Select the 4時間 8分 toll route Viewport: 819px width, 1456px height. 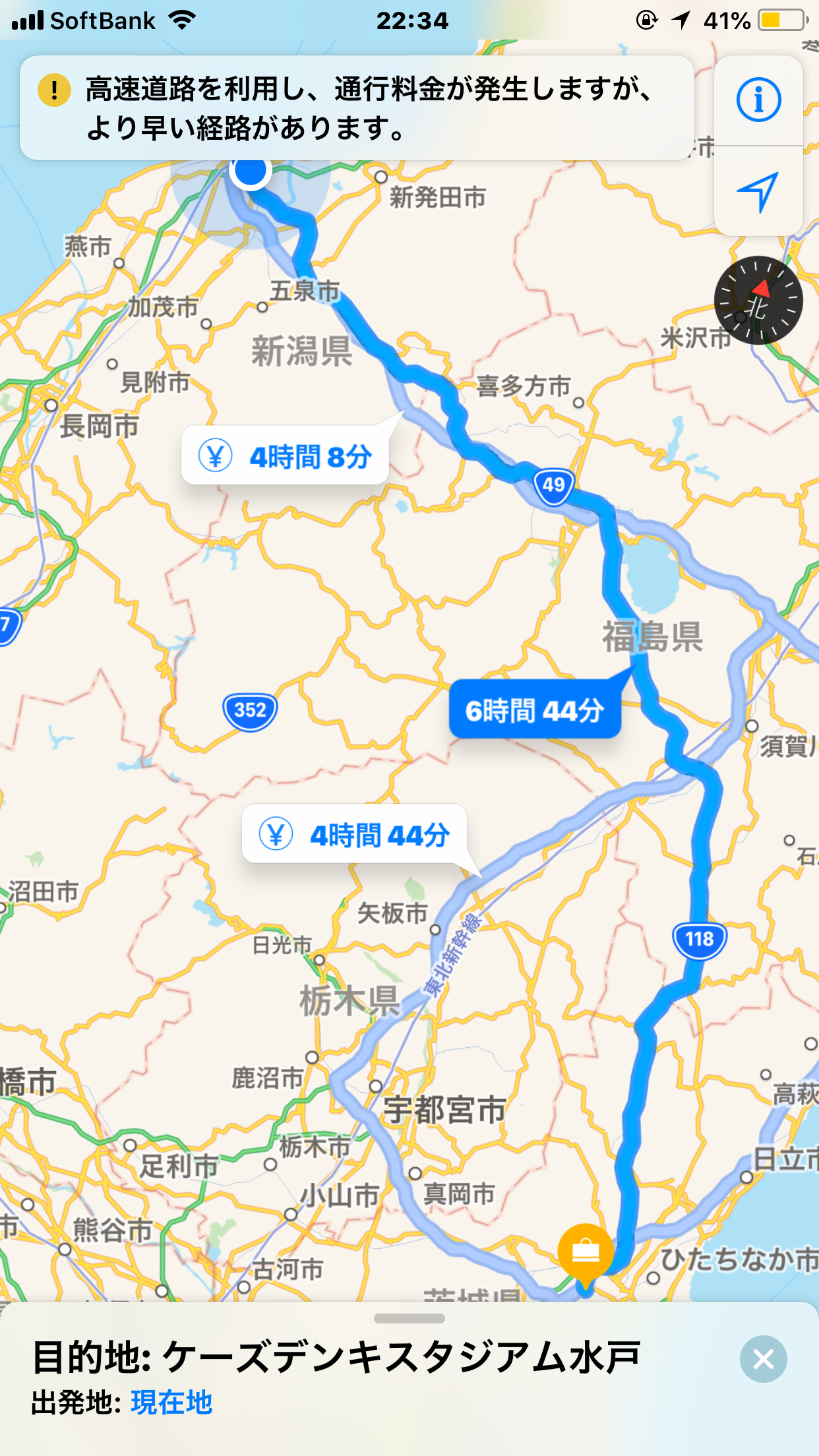tap(285, 456)
